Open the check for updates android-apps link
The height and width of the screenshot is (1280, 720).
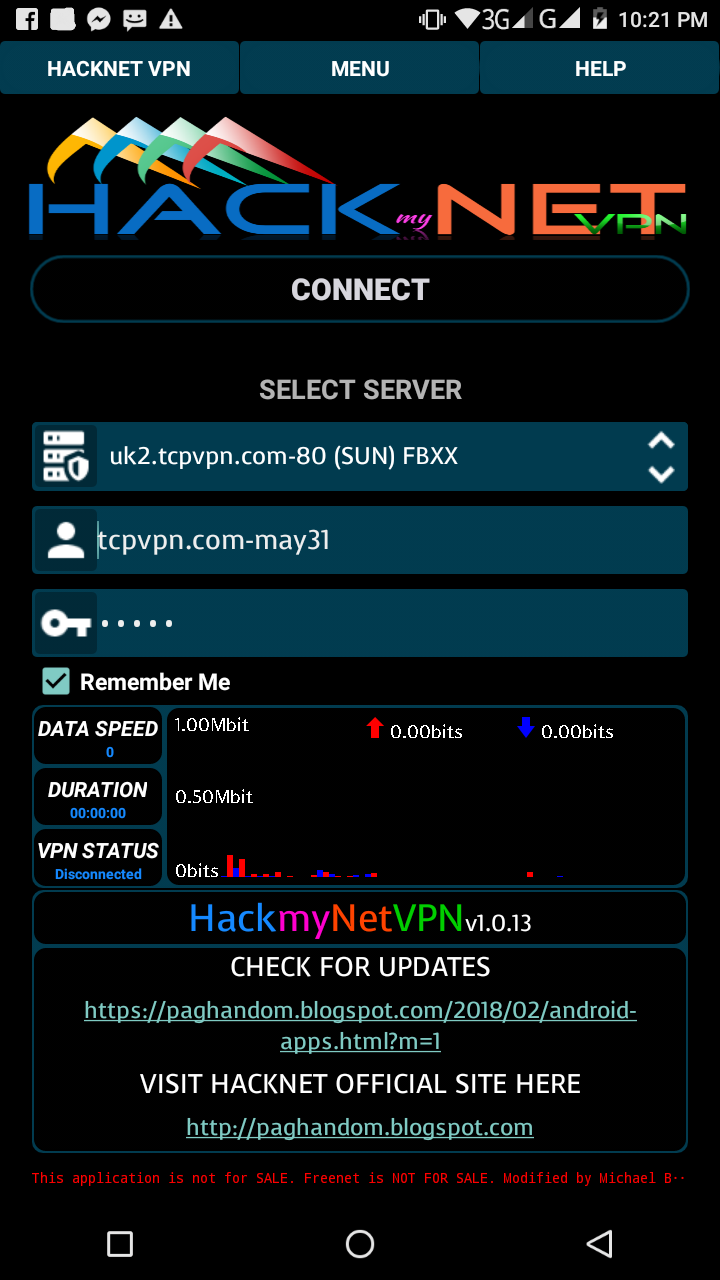(360, 1025)
